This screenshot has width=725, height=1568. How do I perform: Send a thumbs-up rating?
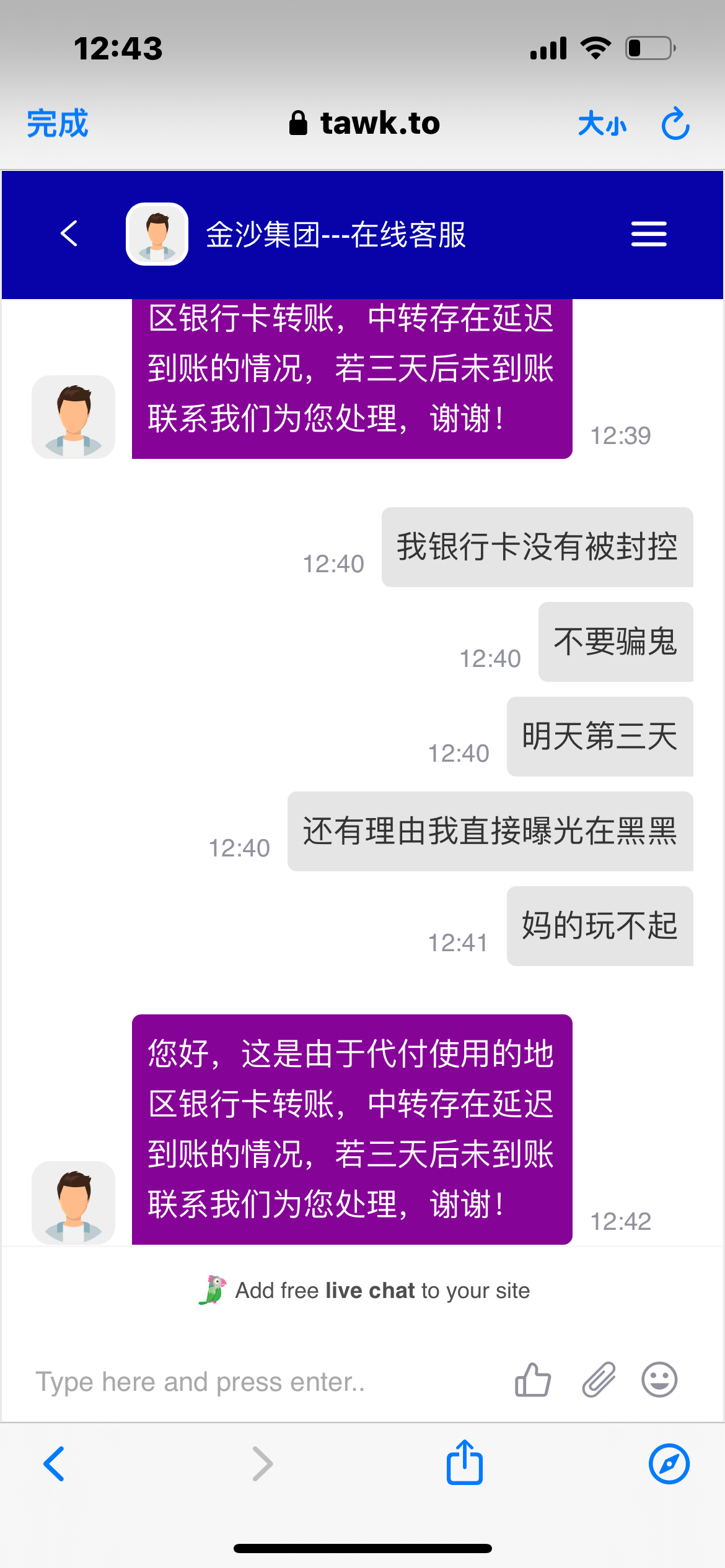tap(532, 1380)
